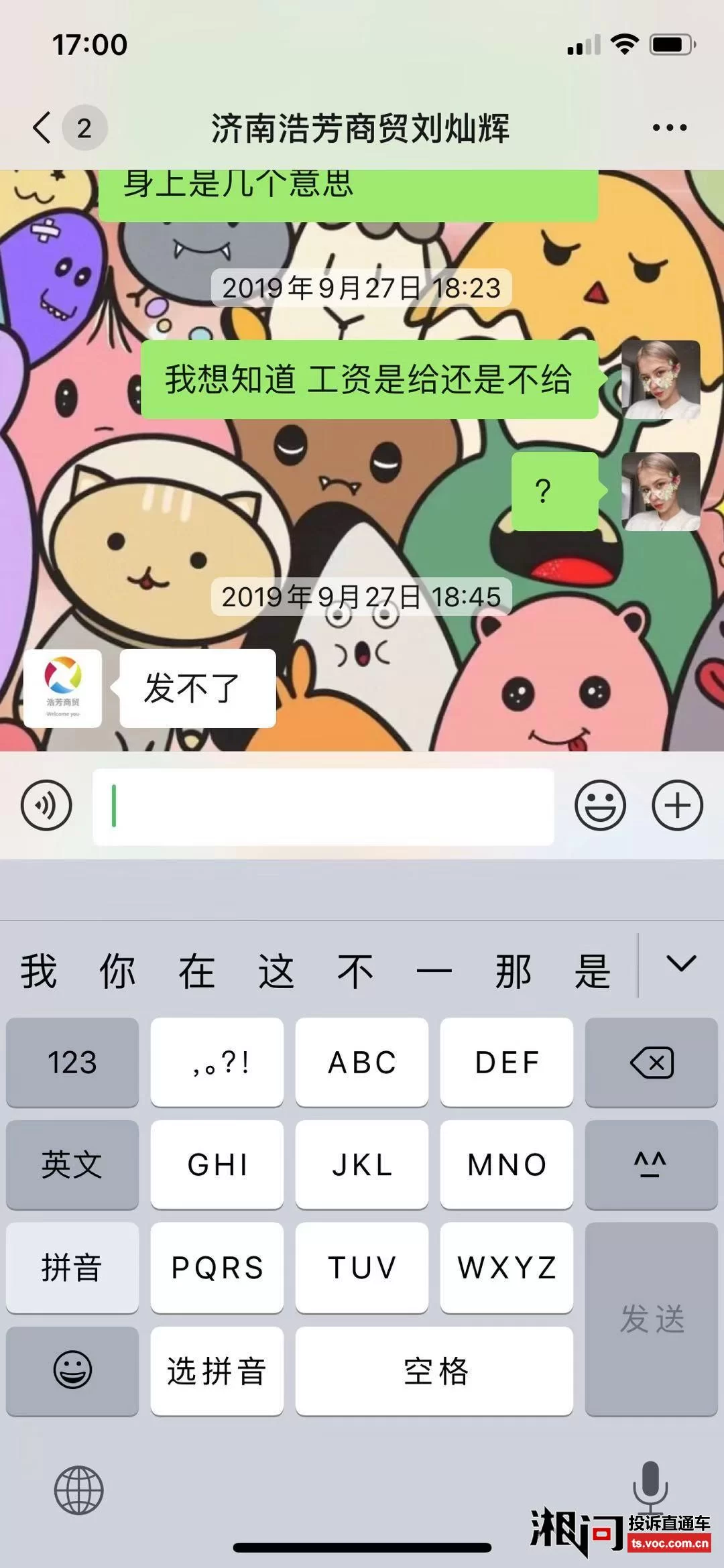724x1568 pixels.
Task: Switch input language with the globe key
Action: (78, 1490)
